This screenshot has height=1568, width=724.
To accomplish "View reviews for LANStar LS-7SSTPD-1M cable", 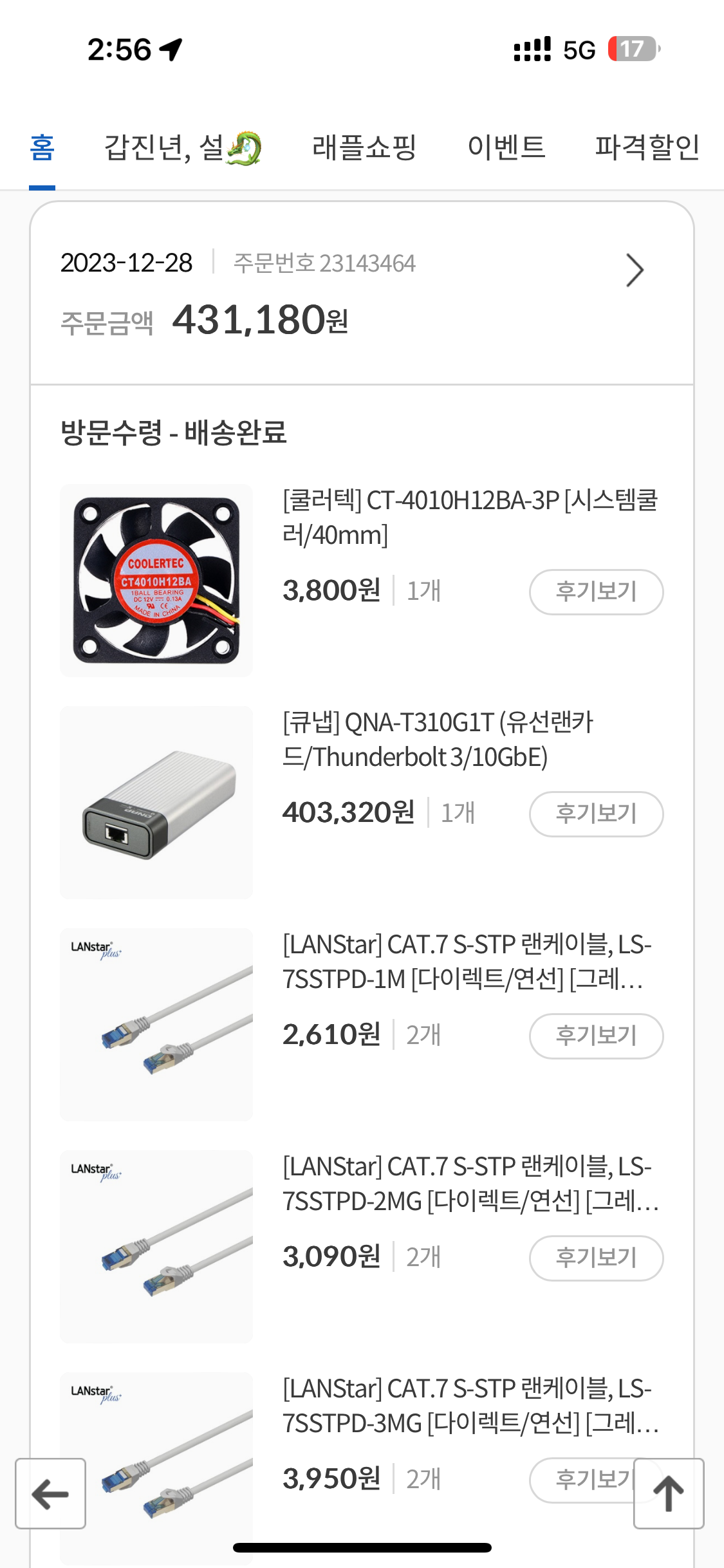I will 596,1036.
